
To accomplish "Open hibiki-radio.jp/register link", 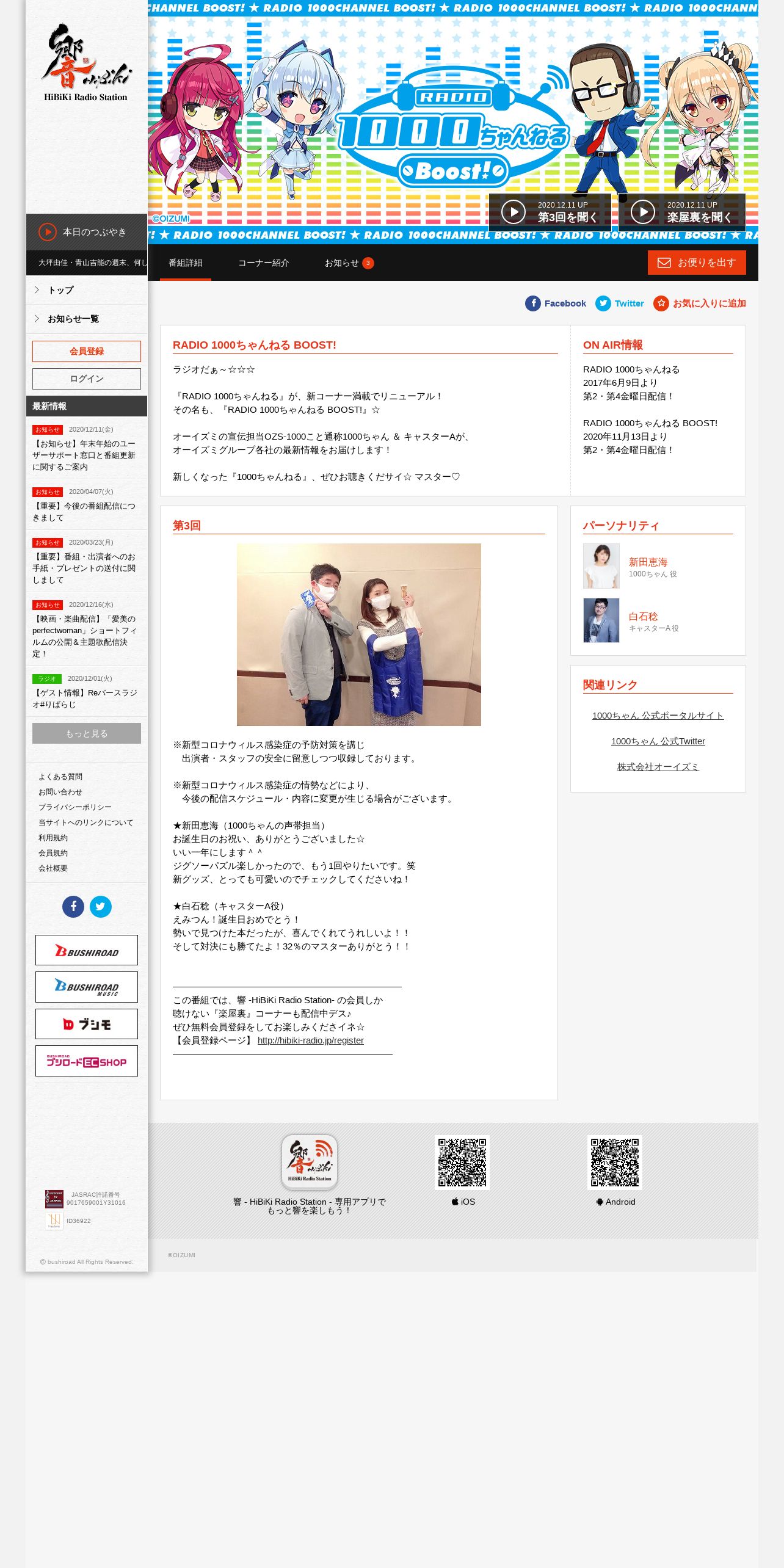I will coord(310,1040).
